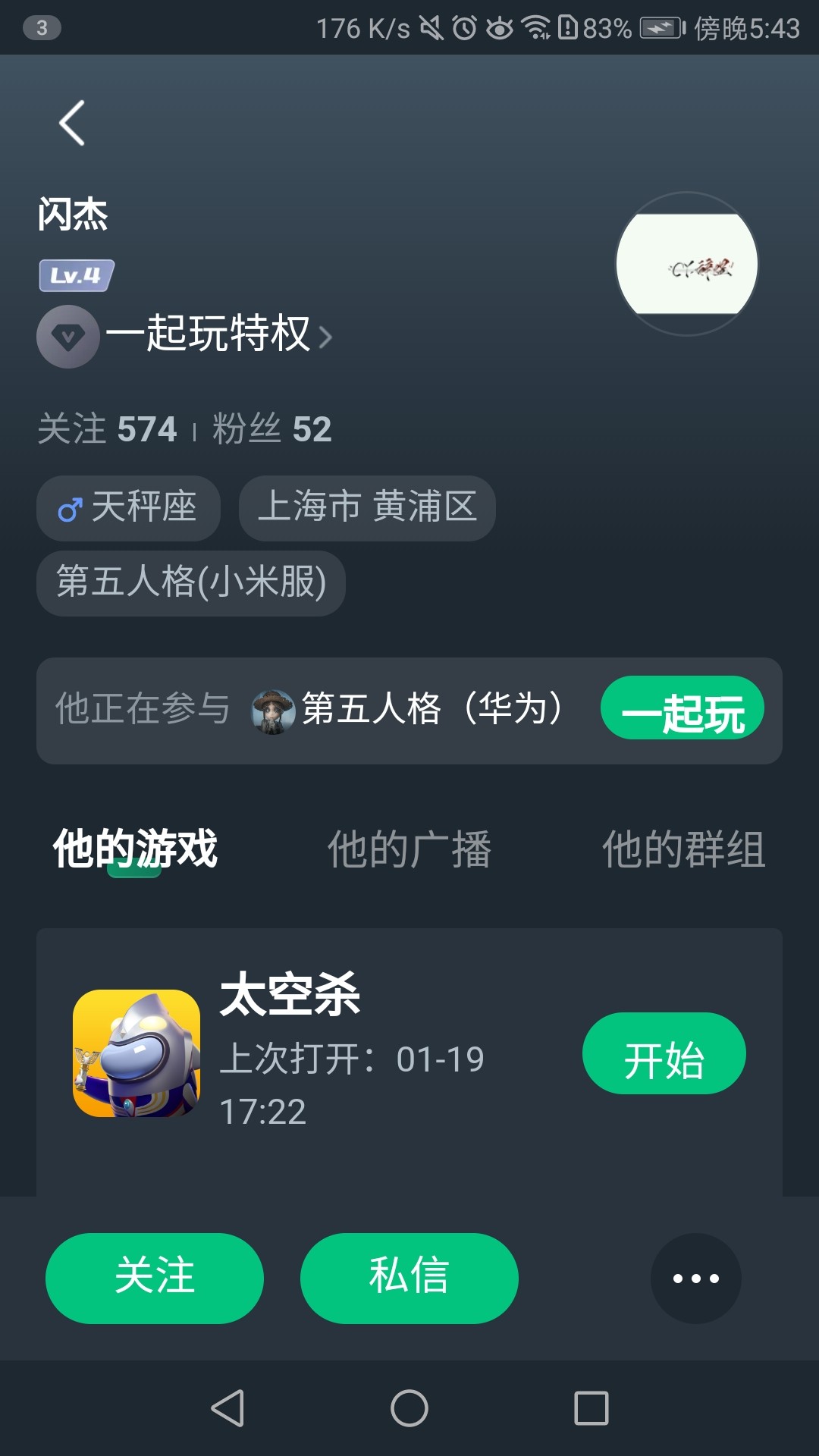
Task: Open the 第五人格（华为）game he is playing
Action: point(409,710)
